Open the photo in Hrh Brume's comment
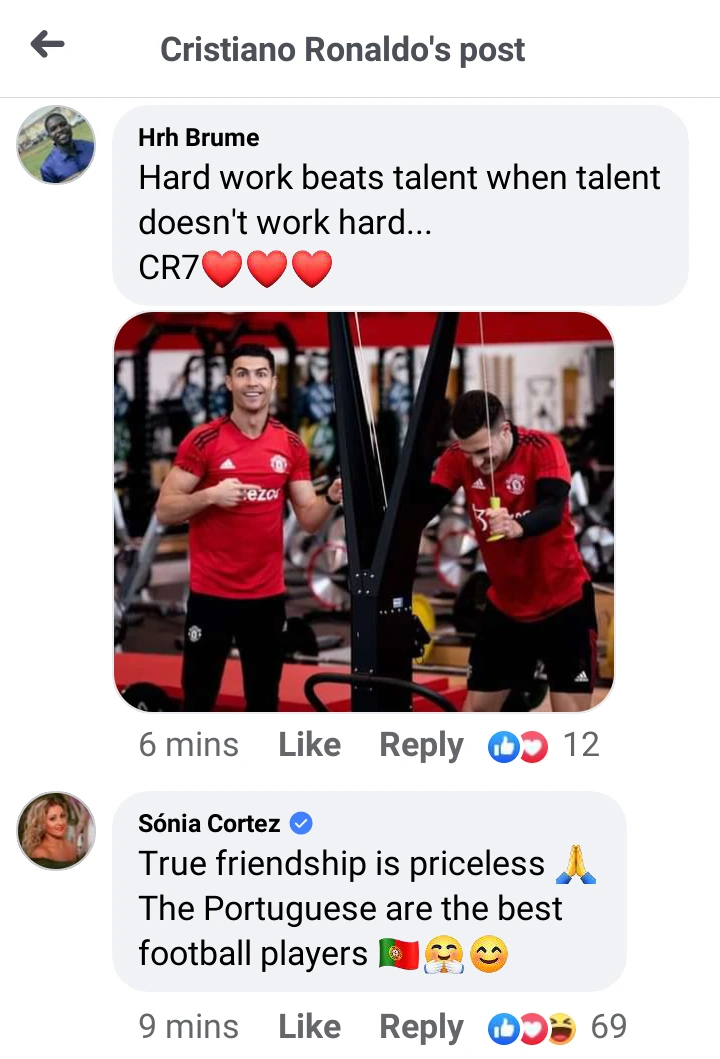Image resolution: width=720 pixels, height=1059 pixels. coord(364,511)
